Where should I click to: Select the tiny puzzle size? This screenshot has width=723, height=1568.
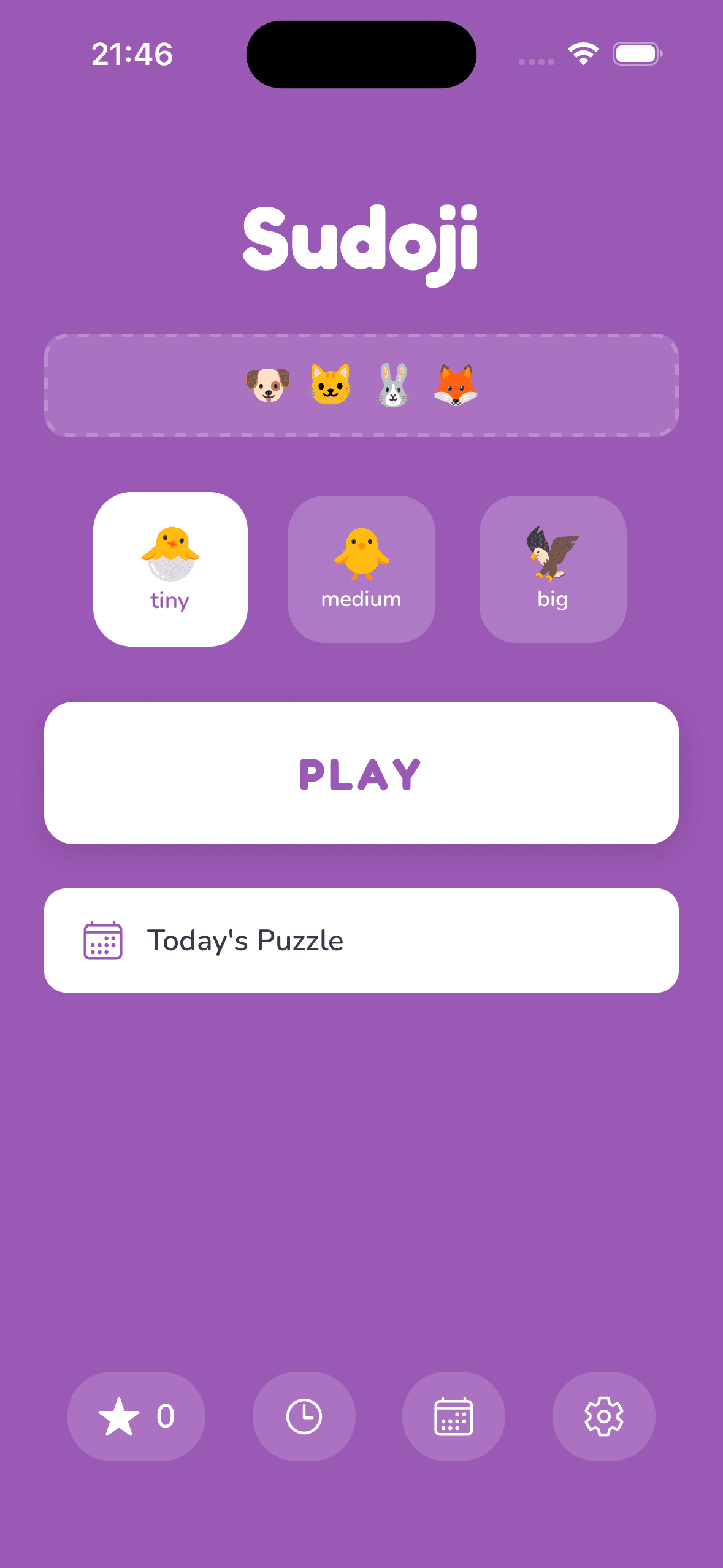170,569
